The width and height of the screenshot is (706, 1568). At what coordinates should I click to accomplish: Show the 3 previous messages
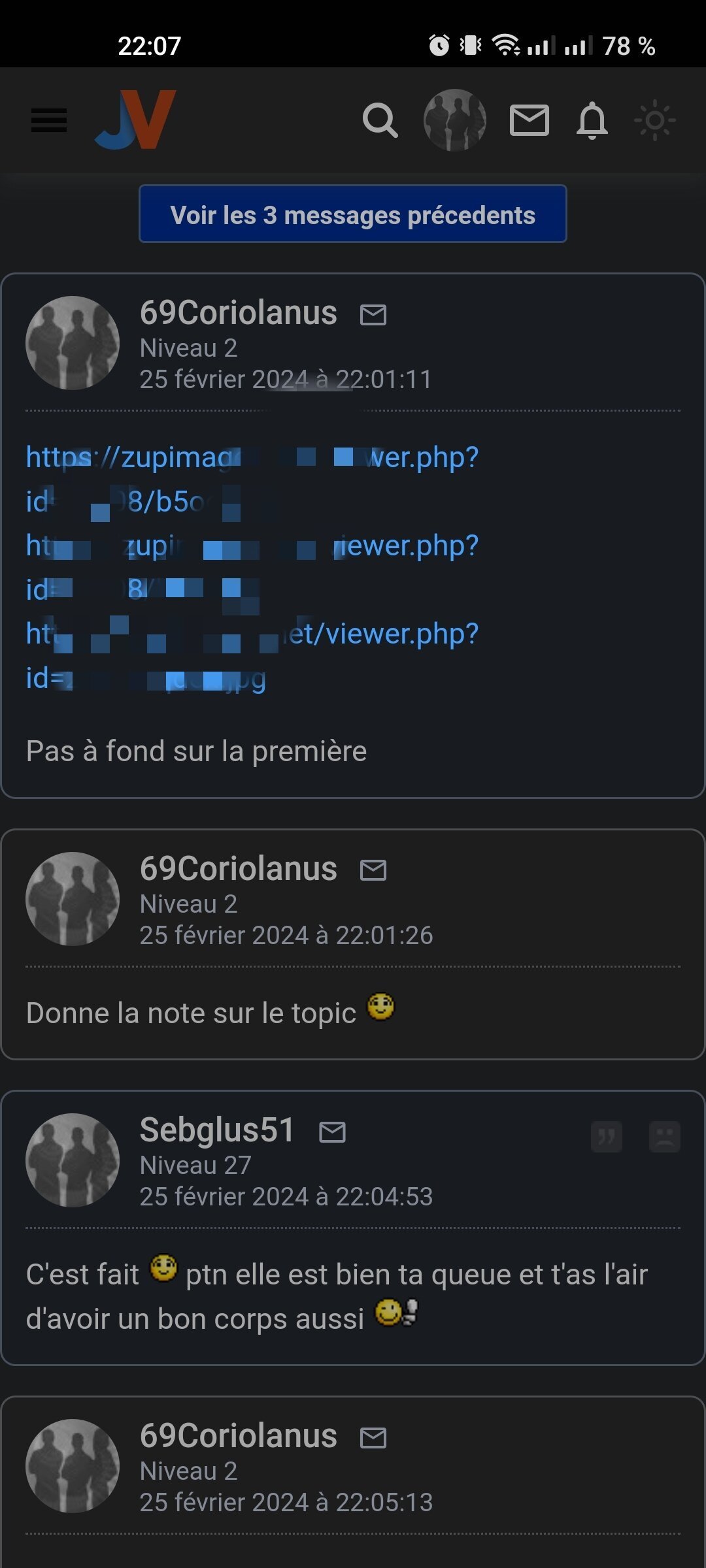[x=352, y=214]
